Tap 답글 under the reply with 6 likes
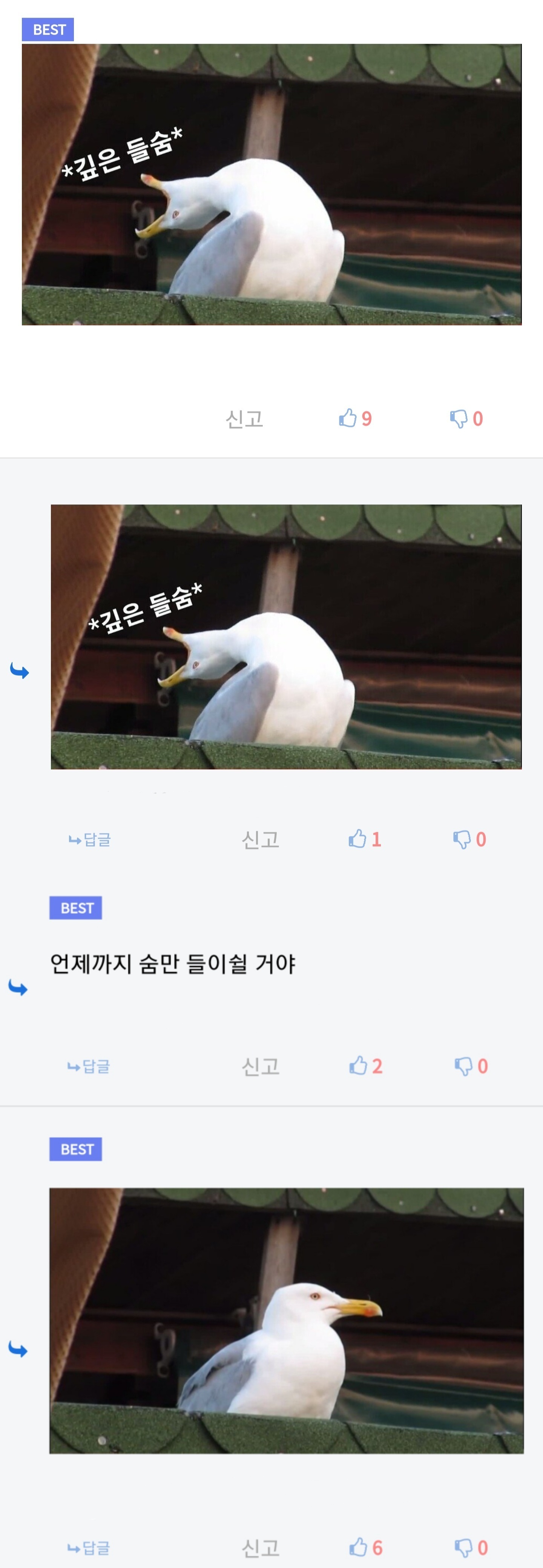Viewport: 543px width, 1568px height. [x=89, y=1547]
